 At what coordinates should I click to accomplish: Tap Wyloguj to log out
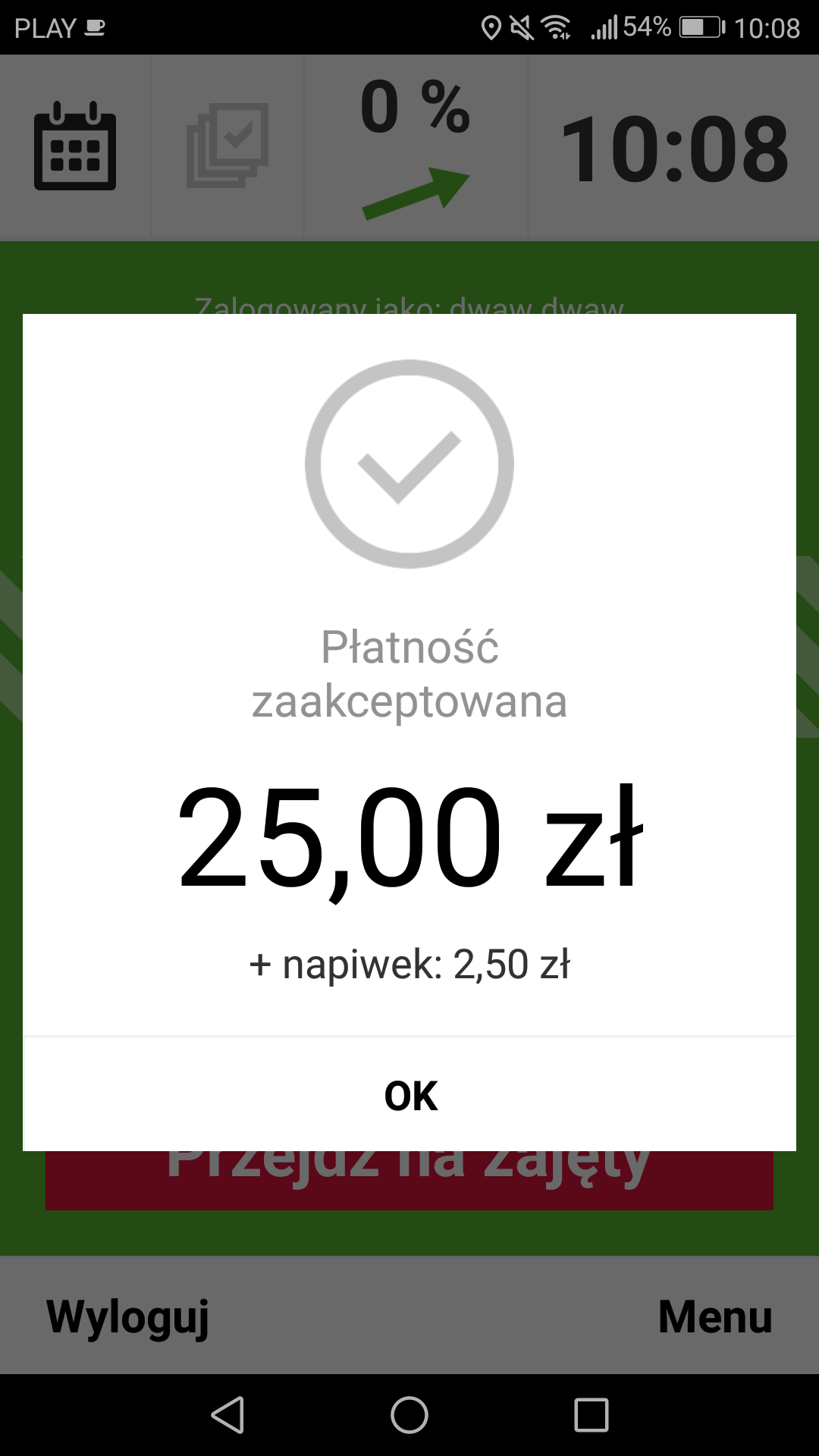pos(127,1317)
